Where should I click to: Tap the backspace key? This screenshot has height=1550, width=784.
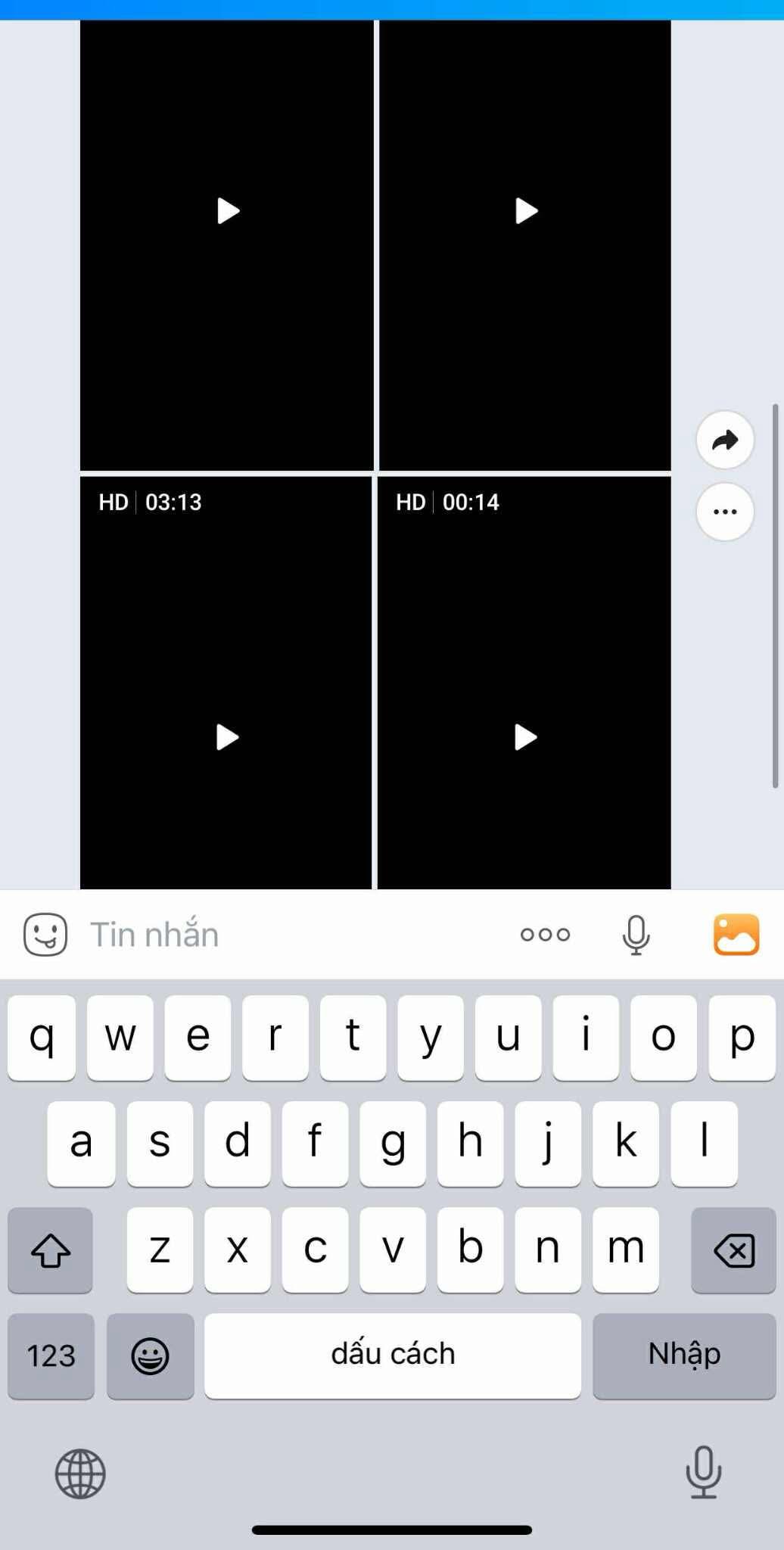click(733, 1250)
